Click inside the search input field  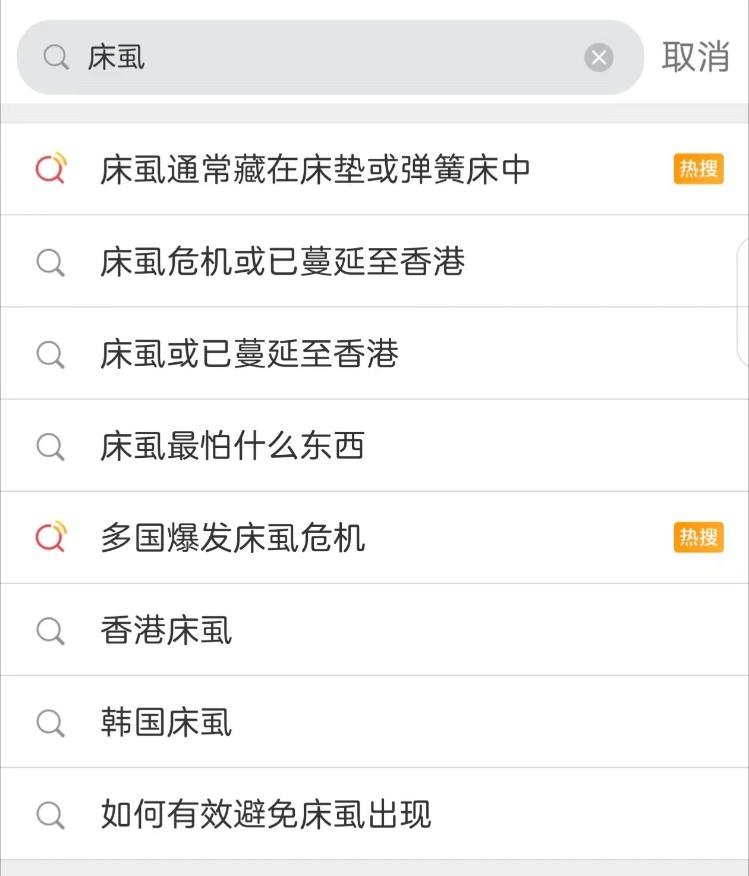coord(300,57)
